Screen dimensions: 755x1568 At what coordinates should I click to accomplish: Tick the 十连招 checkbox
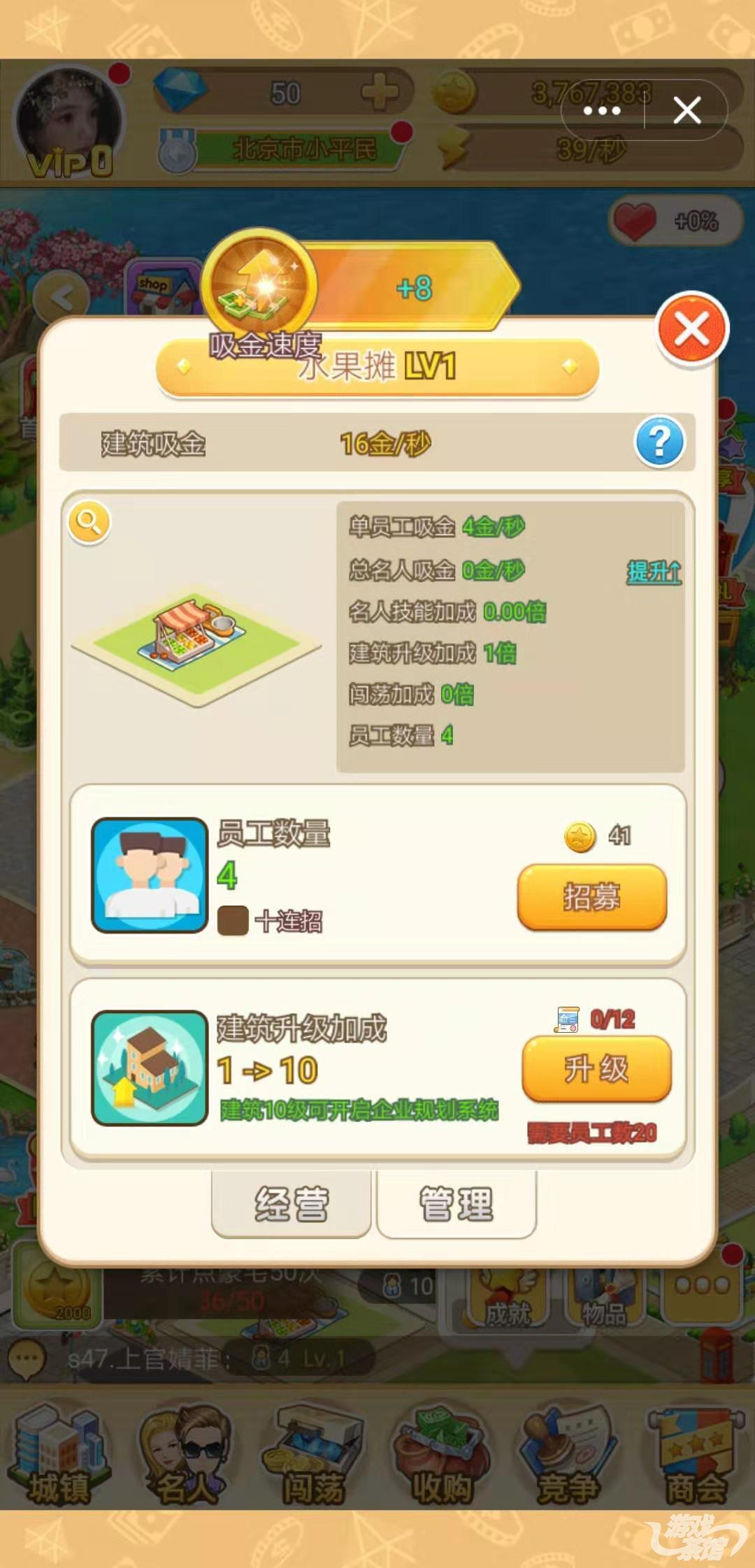point(233,921)
